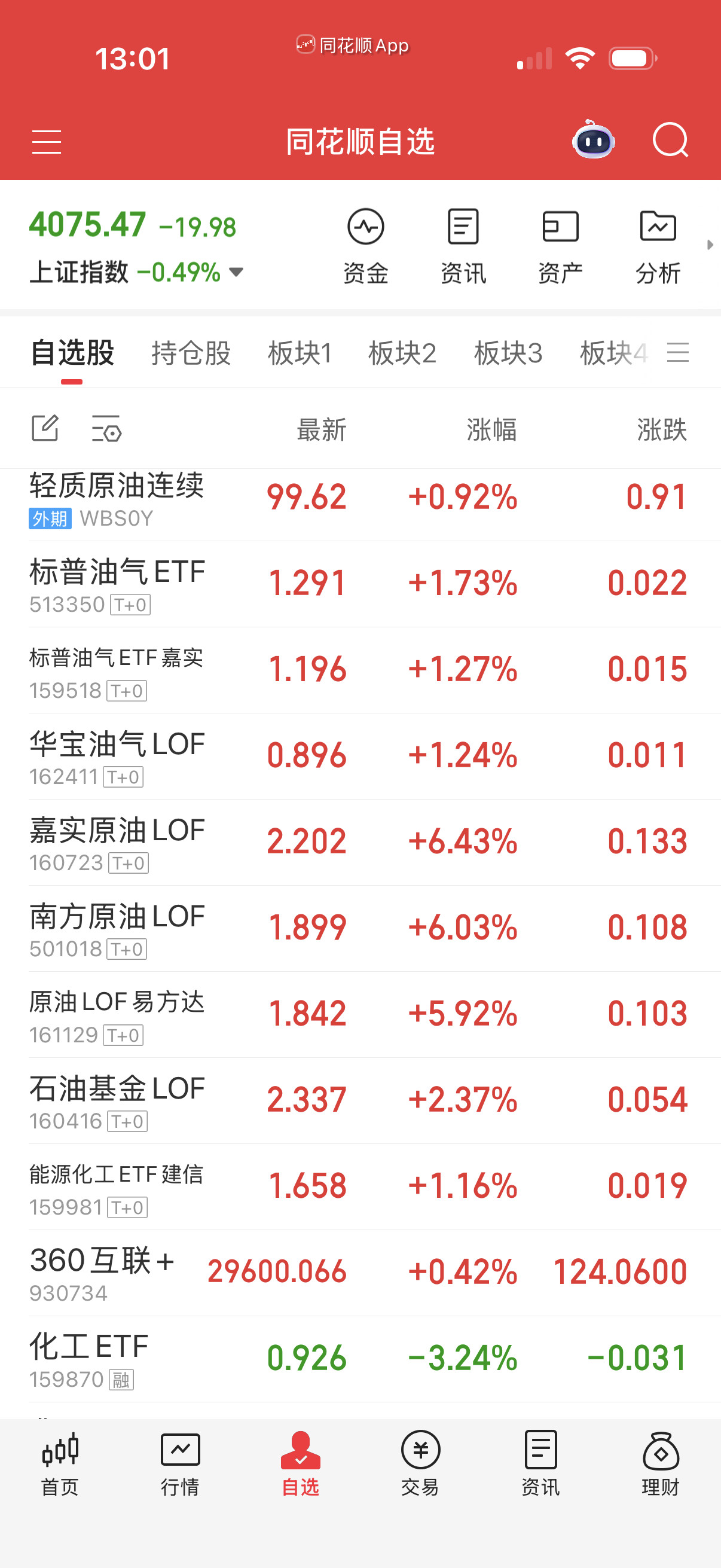Open the search icon

tap(671, 141)
